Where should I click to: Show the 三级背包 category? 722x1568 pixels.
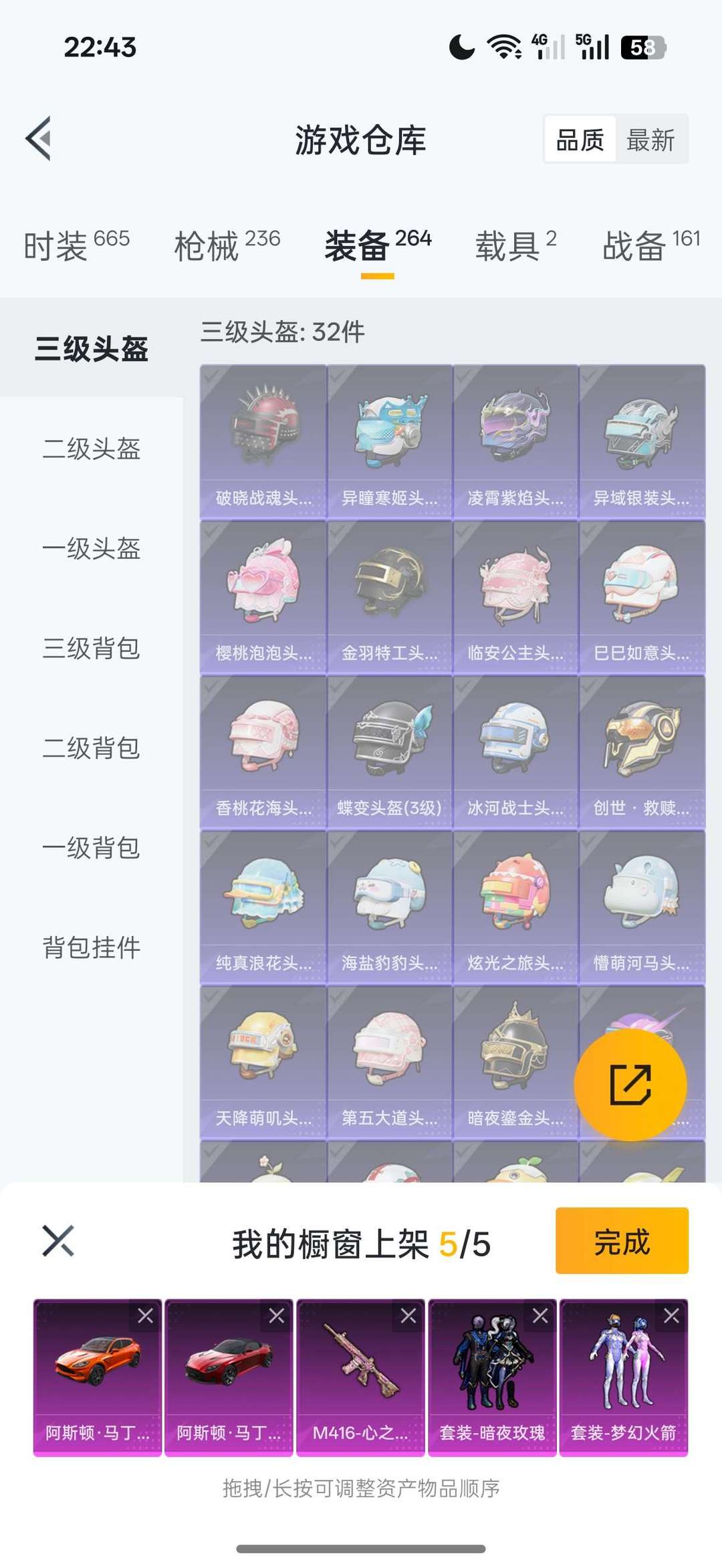click(92, 648)
